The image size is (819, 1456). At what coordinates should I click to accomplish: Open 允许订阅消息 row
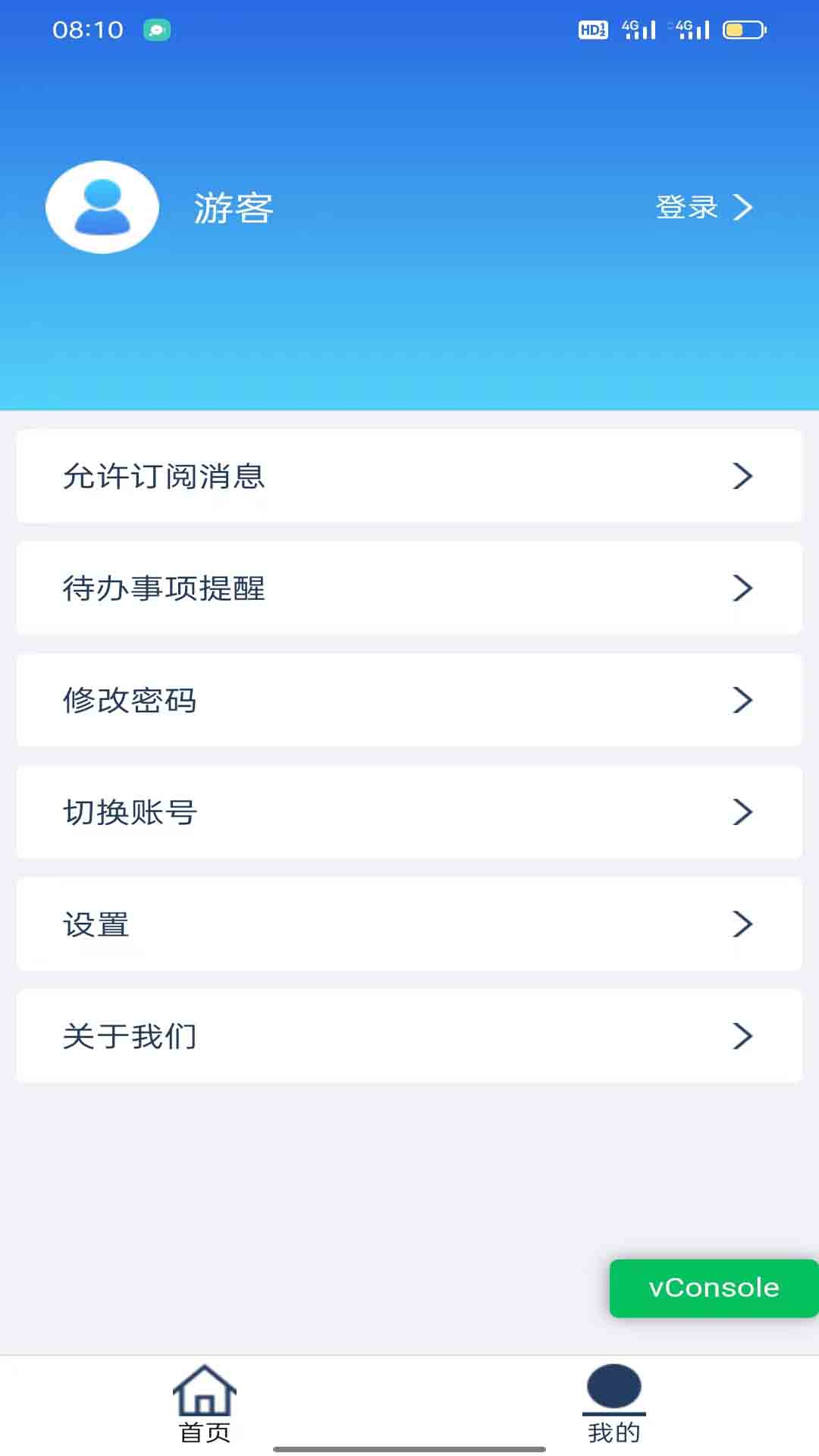click(409, 476)
